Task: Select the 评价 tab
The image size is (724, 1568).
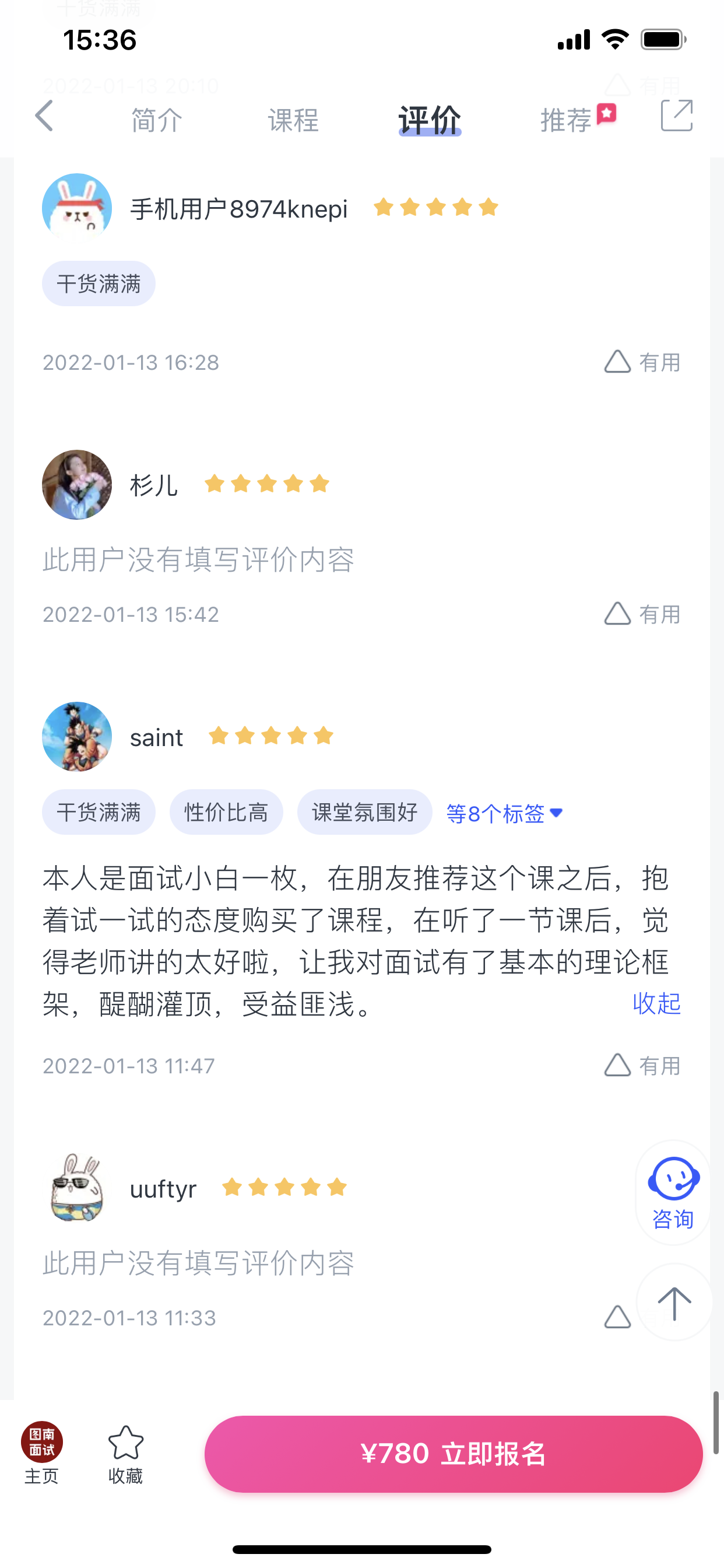Action: click(x=430, y=120)
